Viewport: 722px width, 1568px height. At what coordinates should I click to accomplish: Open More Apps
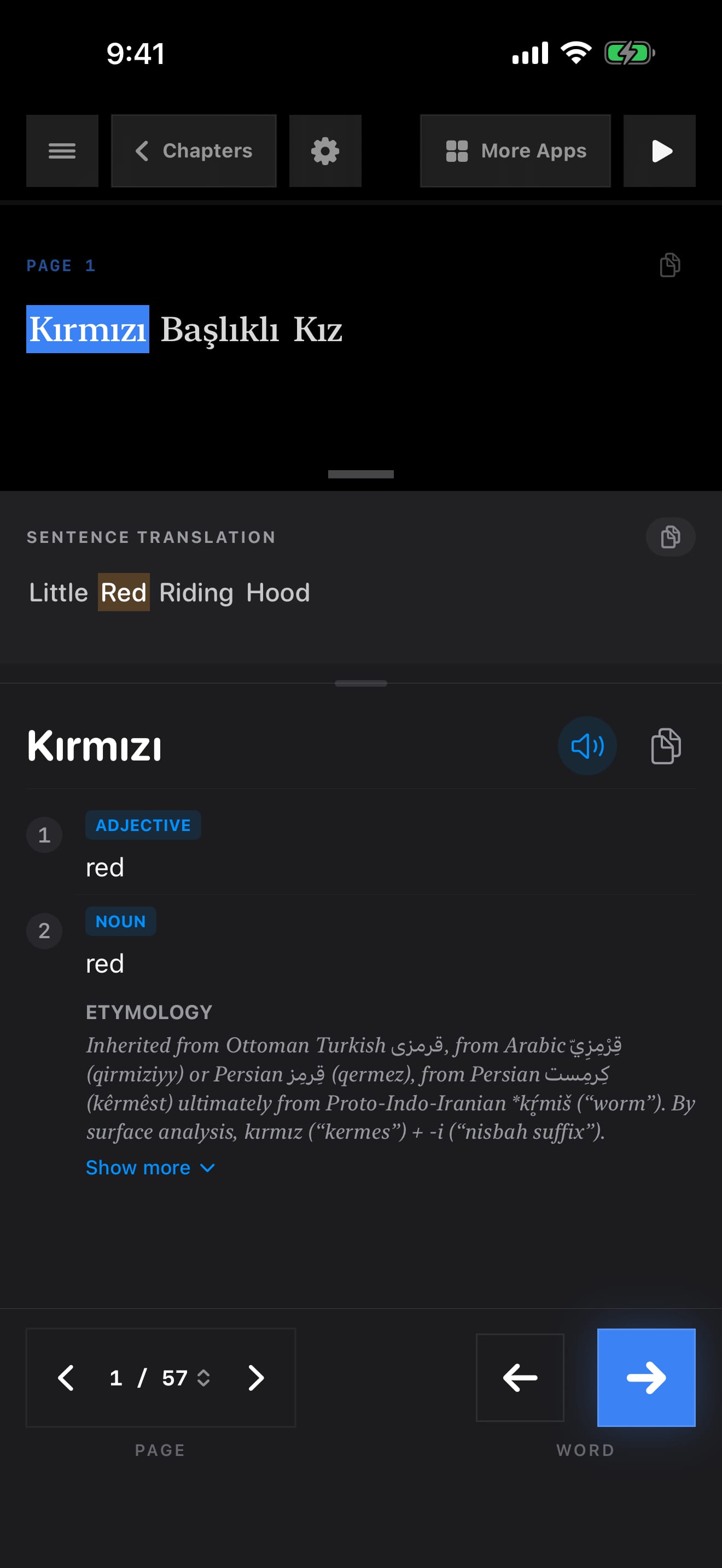tap(515, 151)
